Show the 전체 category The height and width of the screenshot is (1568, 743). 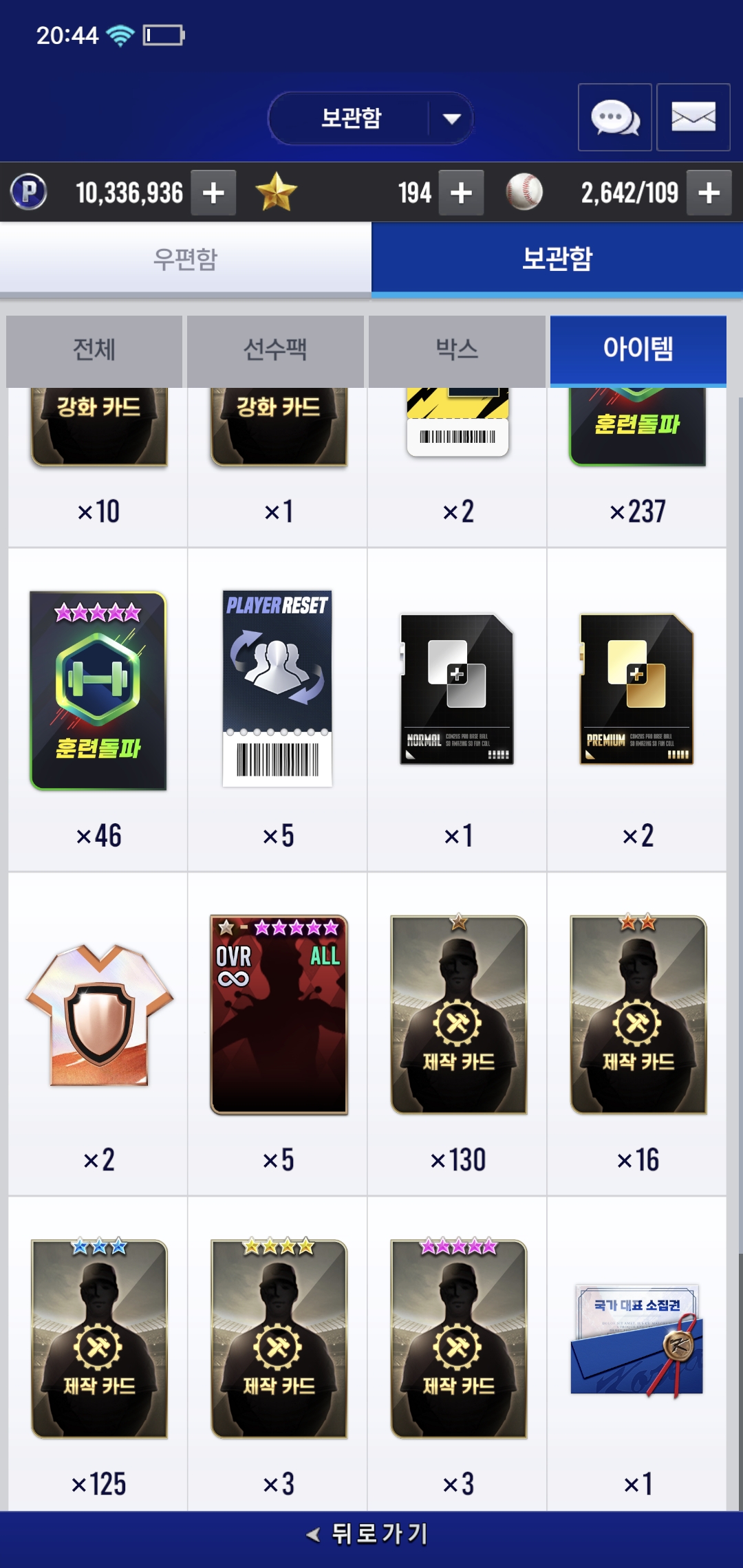coord(94,350)
